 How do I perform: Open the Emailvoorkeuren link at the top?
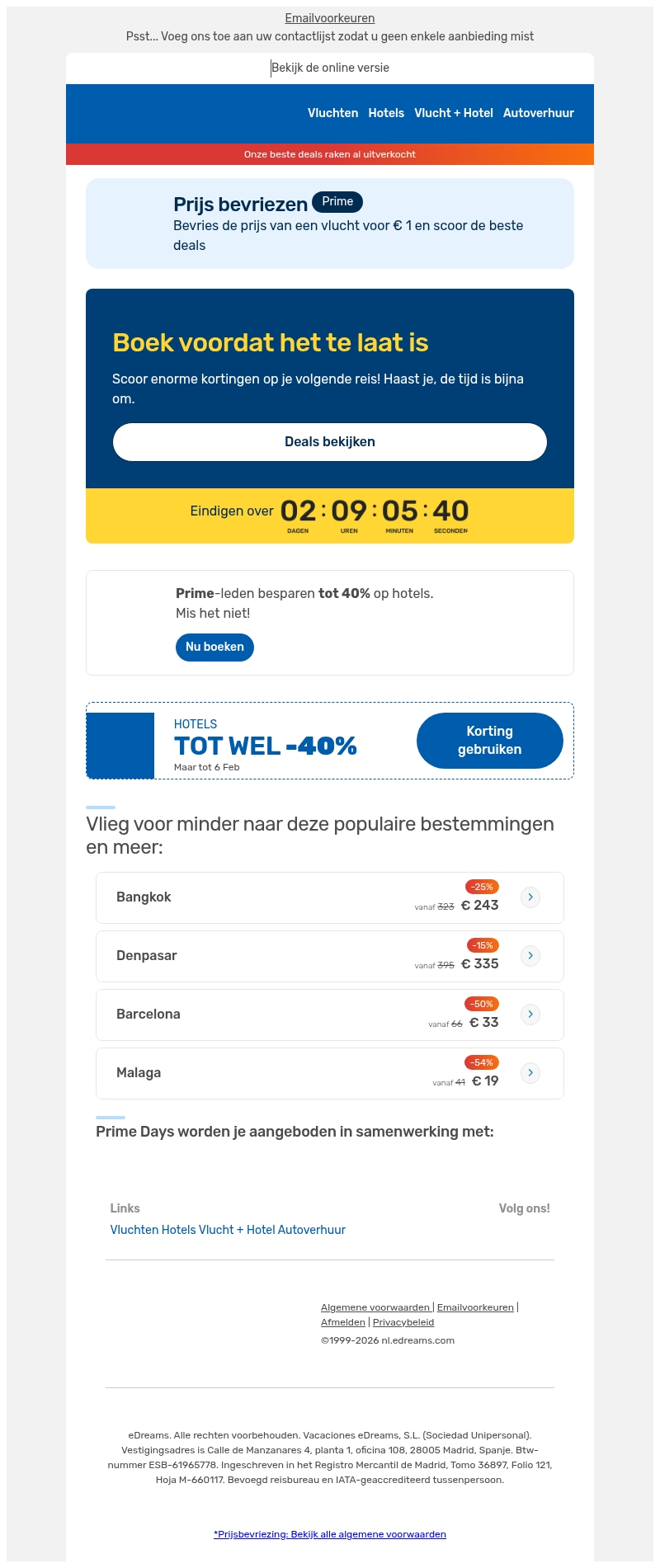click(330, 18)
